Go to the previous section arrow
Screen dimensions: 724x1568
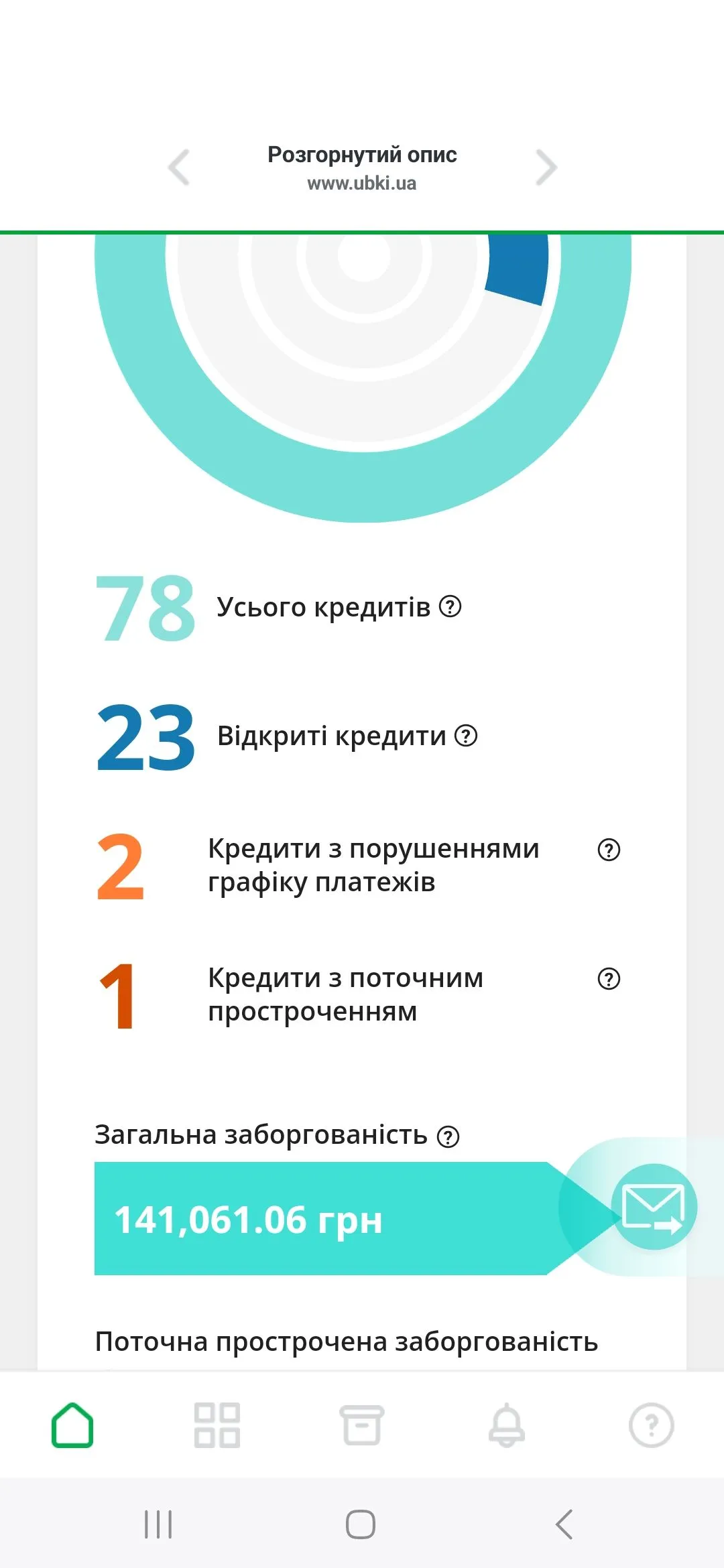point(179,167)
